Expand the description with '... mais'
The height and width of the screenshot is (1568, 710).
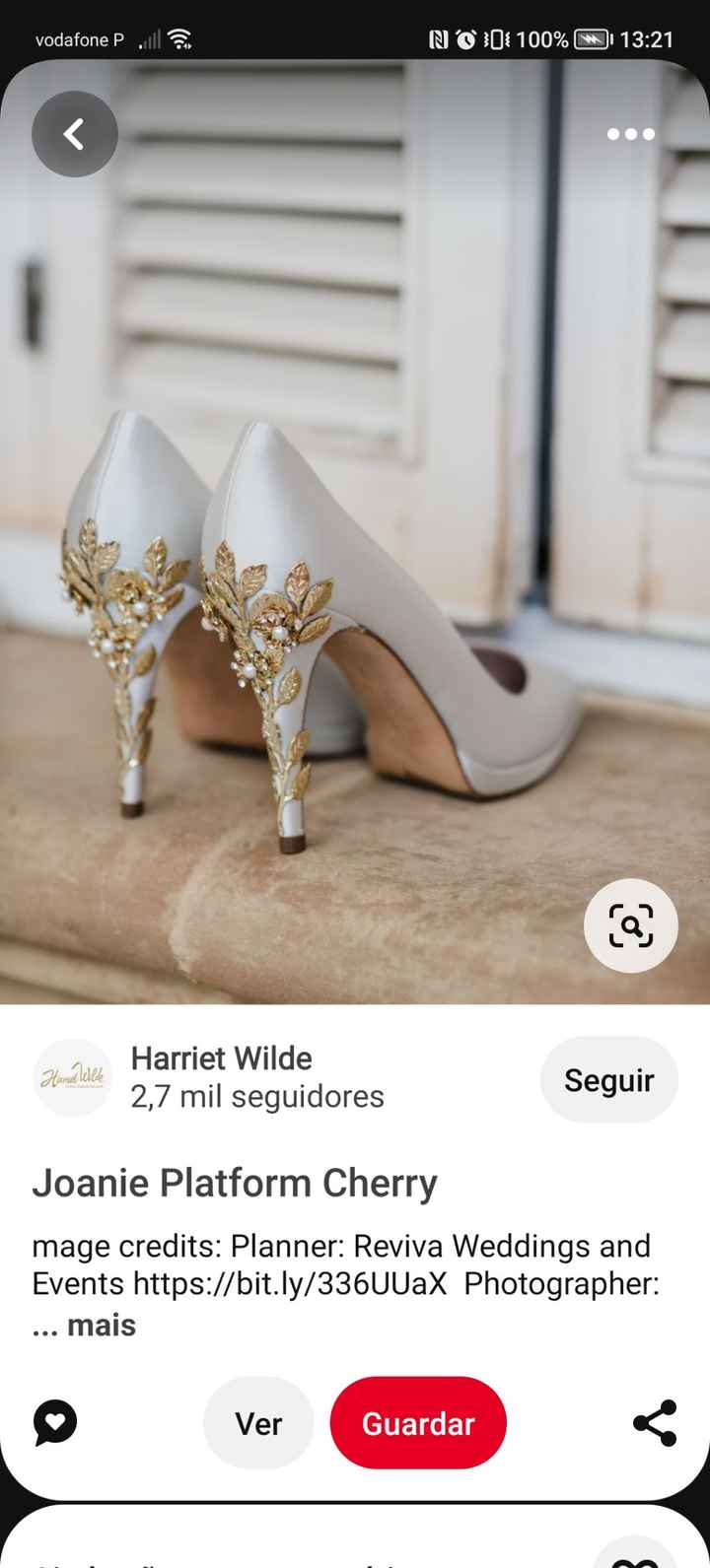coord(83,1325)
